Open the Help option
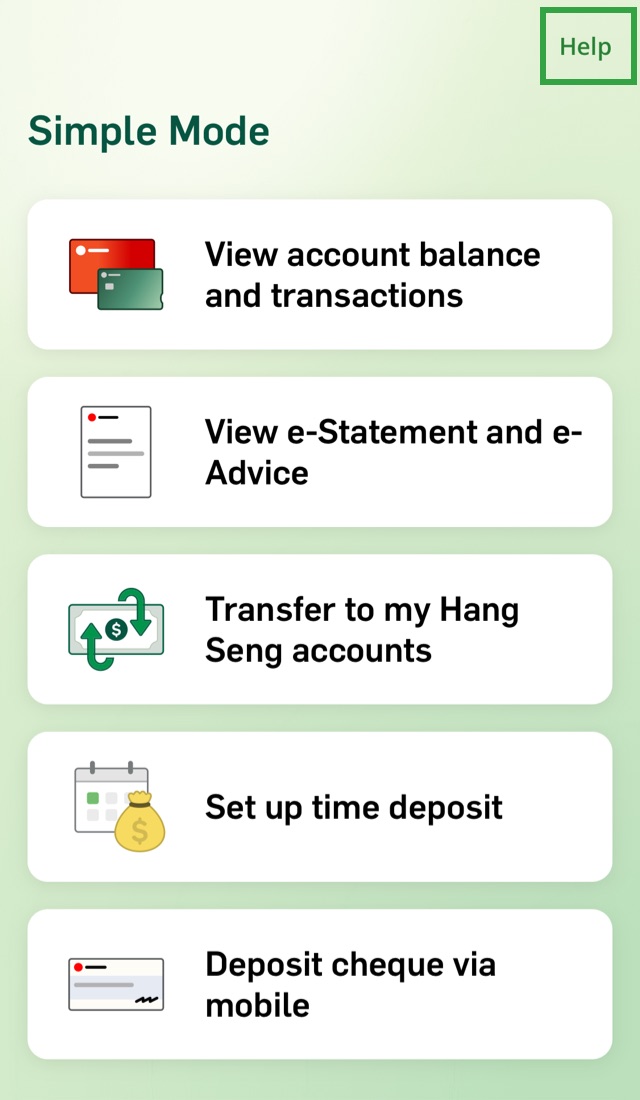The width and height of the screenshot is (640, 1100). 586,47
